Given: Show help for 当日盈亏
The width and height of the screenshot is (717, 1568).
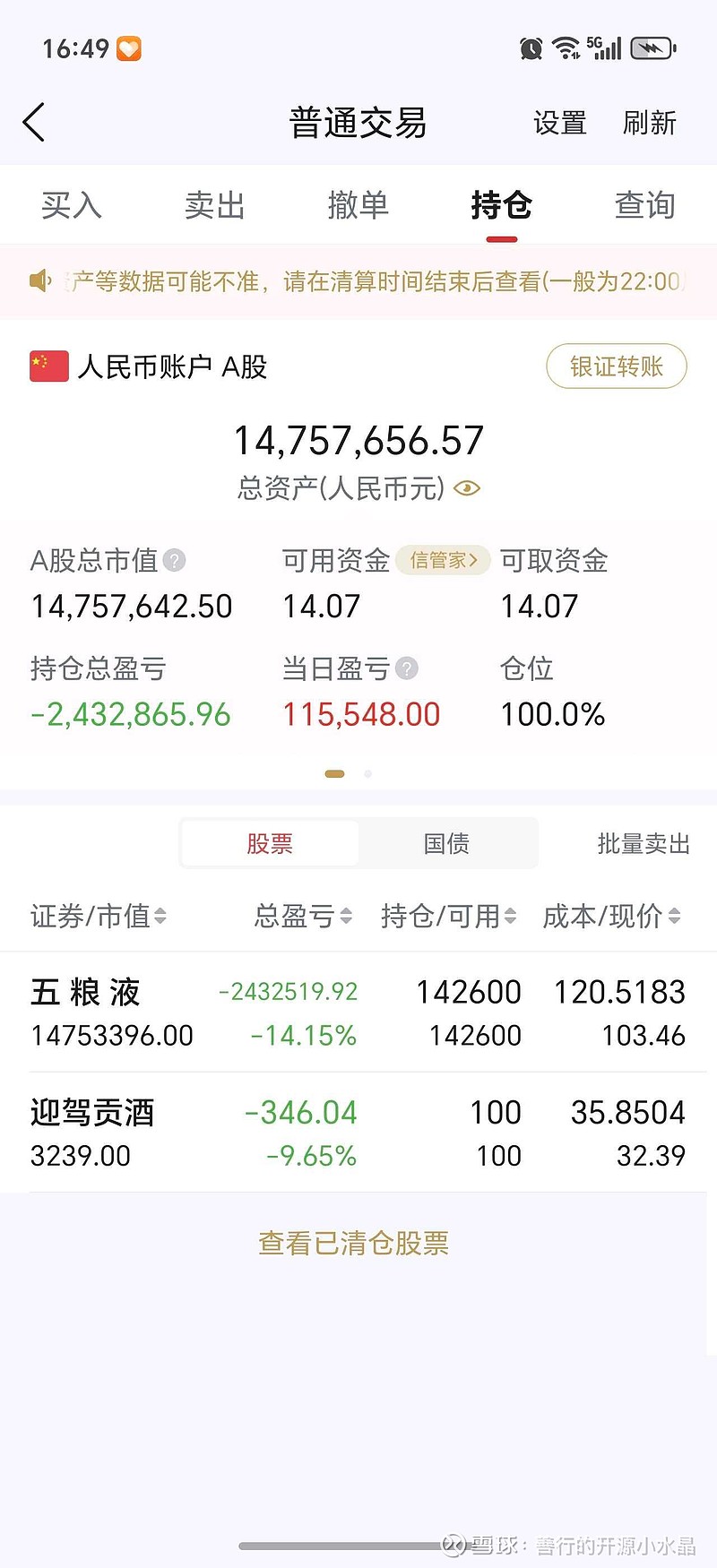Looking at the screenshot, I should coord(407,668).
